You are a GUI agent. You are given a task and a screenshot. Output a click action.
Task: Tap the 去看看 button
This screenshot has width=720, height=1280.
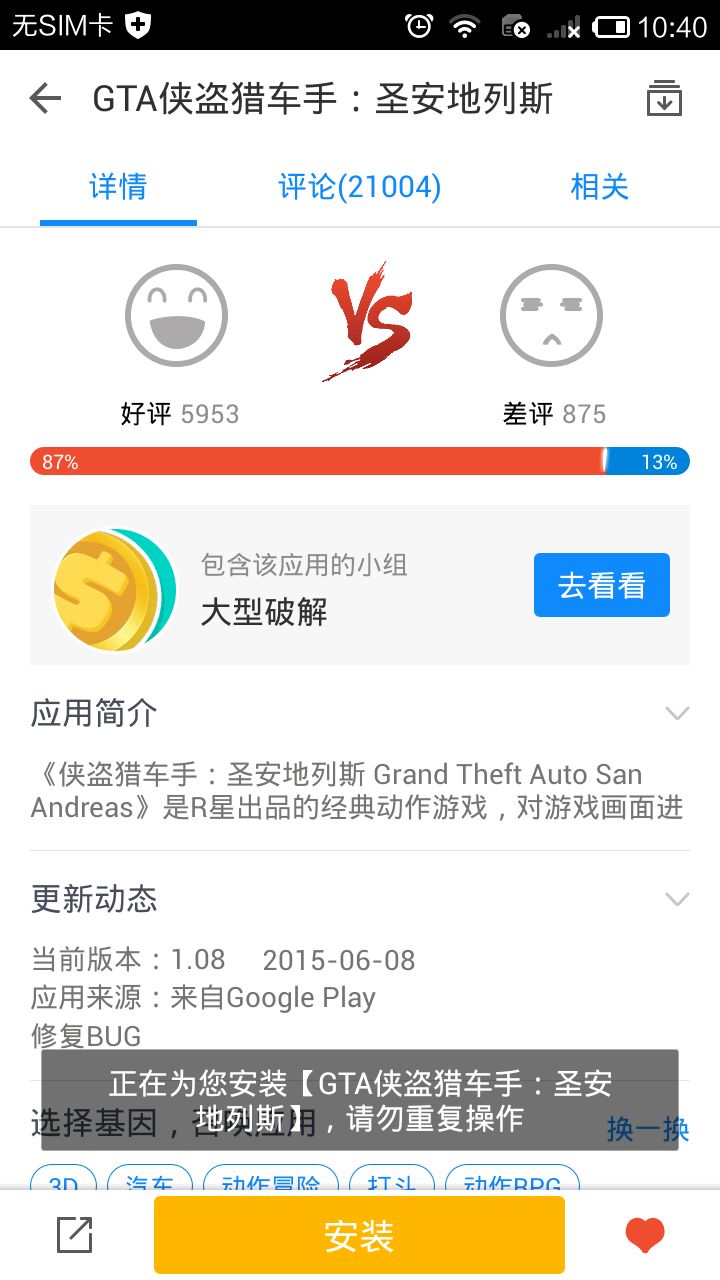601,585
